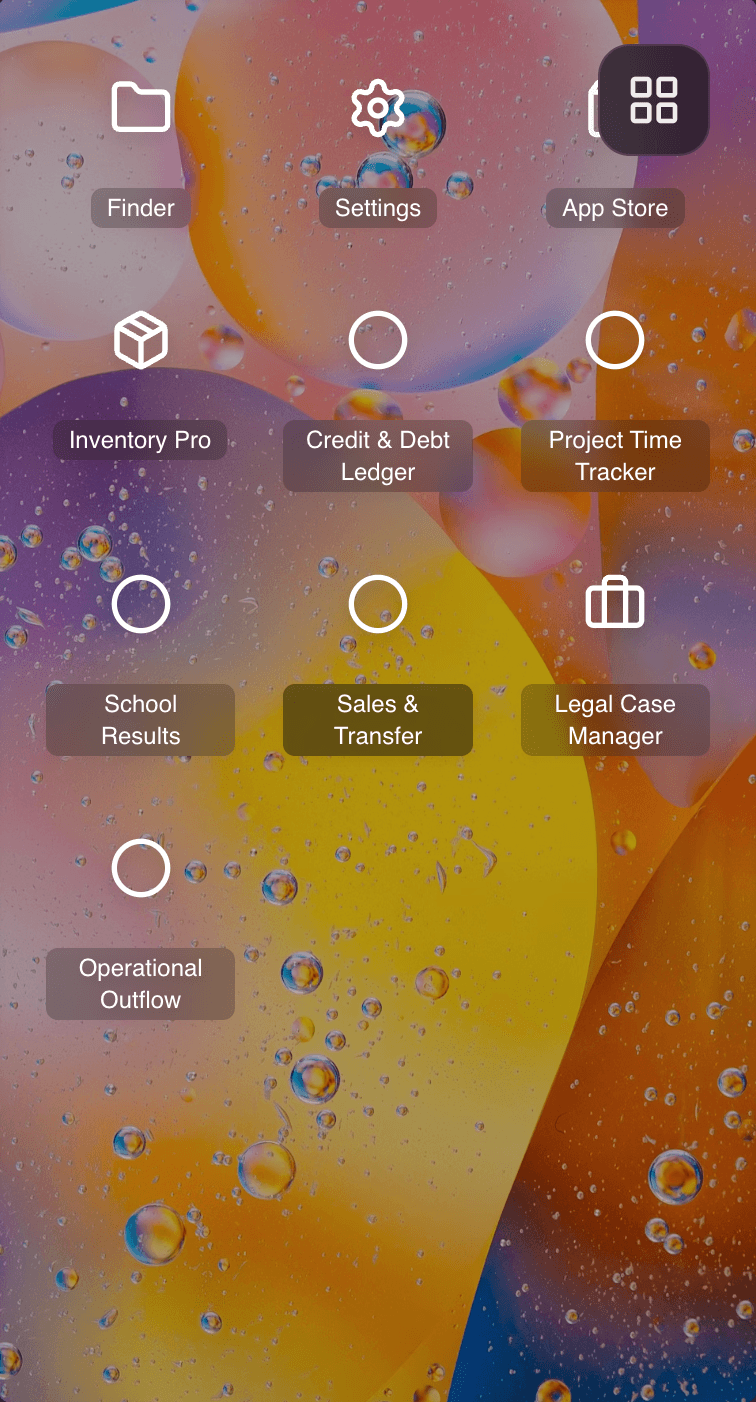Select the Operational Outflow label
756x1402 pixels.
[x=140, y=984]
